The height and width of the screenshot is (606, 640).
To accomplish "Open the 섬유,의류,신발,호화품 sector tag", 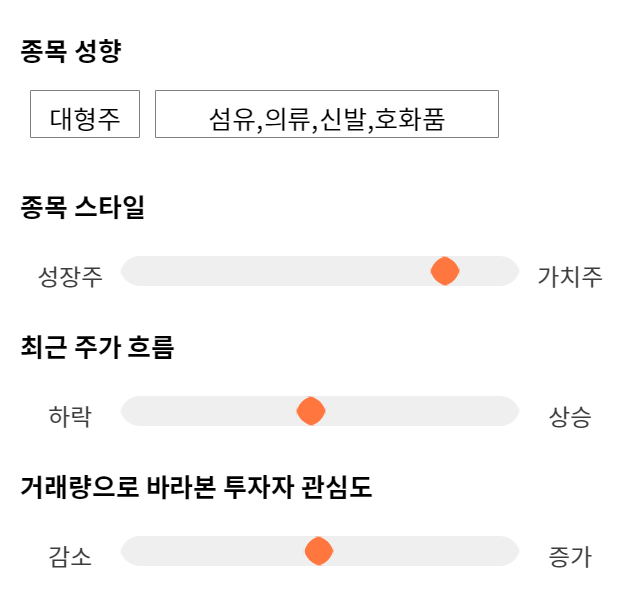I will tap(327, 114).
